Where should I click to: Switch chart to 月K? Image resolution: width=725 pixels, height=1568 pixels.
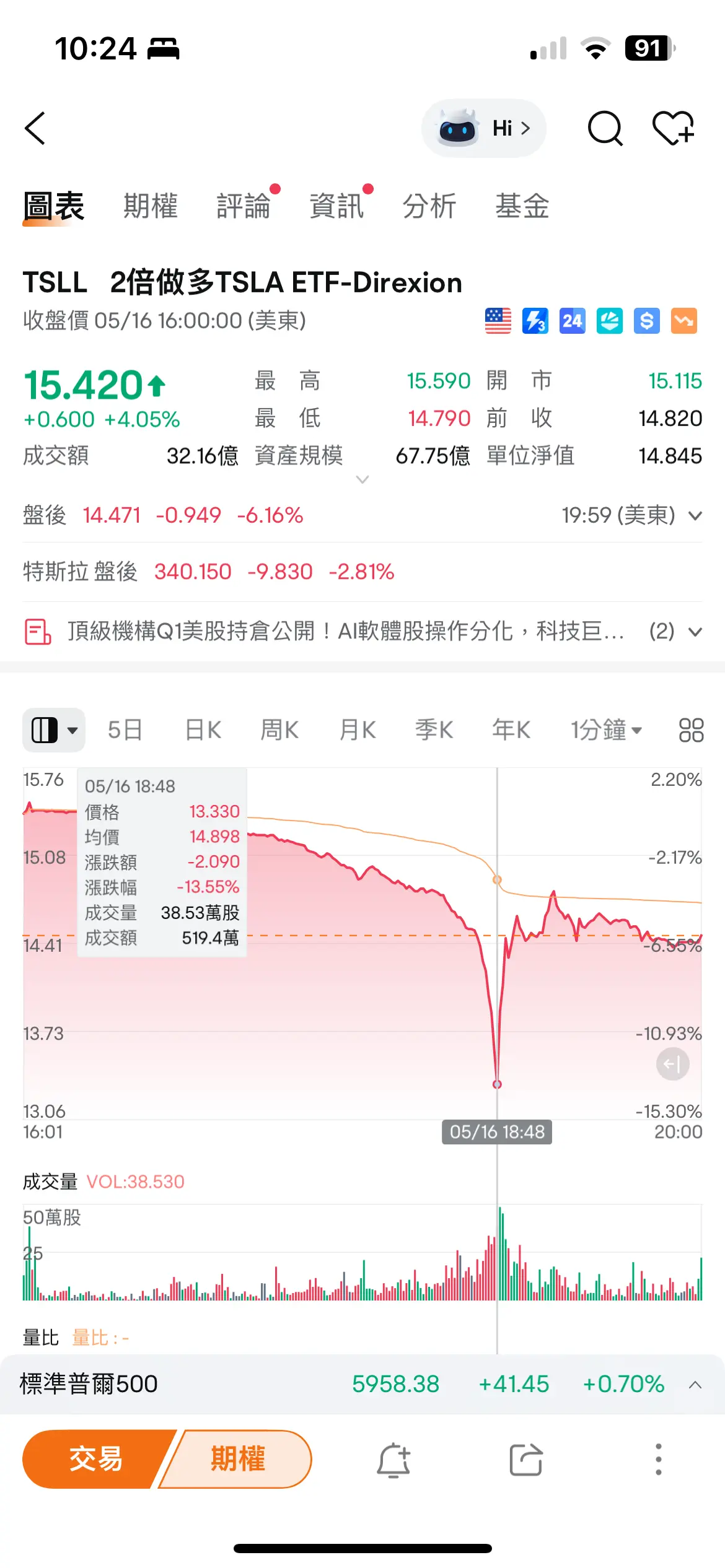pos(358,730)
